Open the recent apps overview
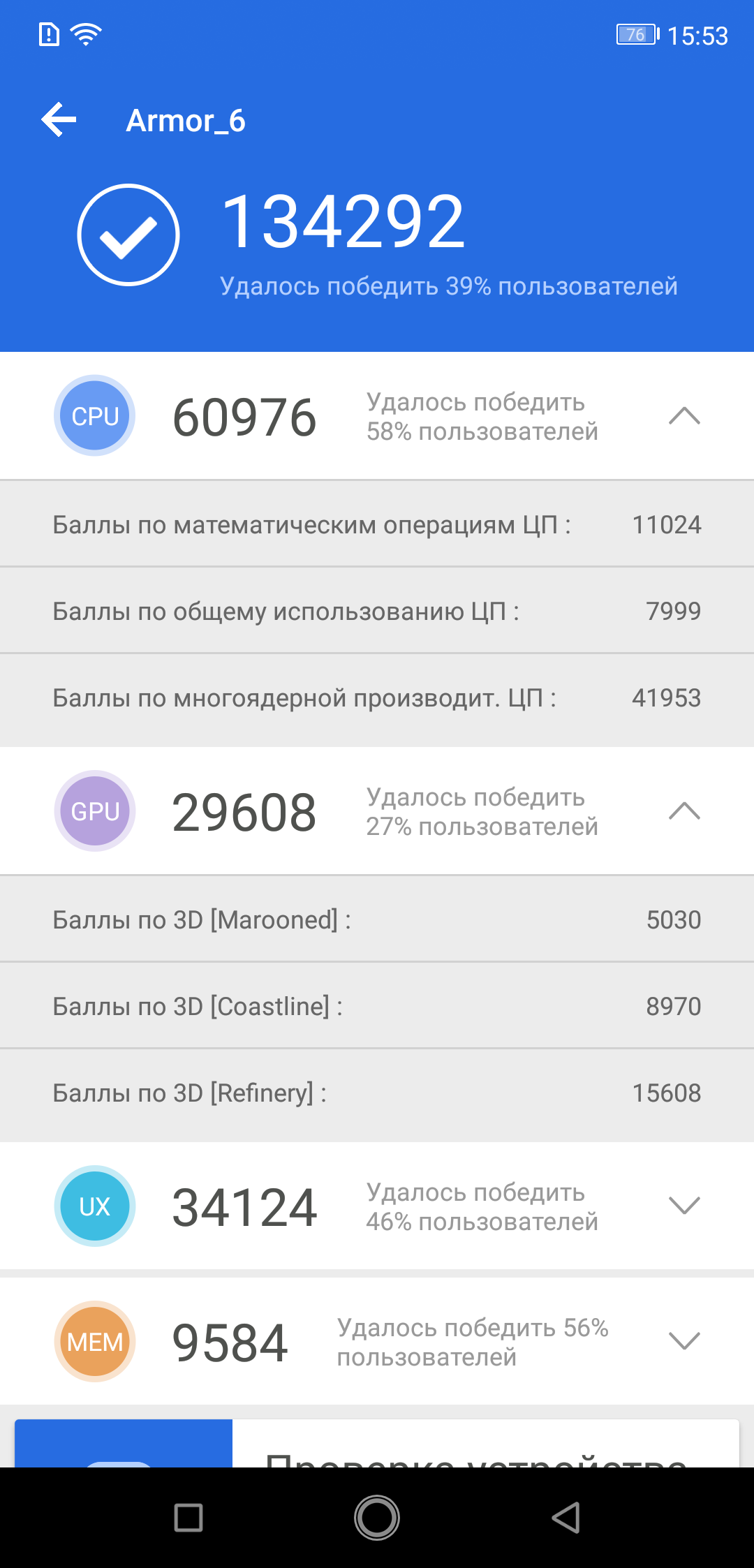 188,1518
